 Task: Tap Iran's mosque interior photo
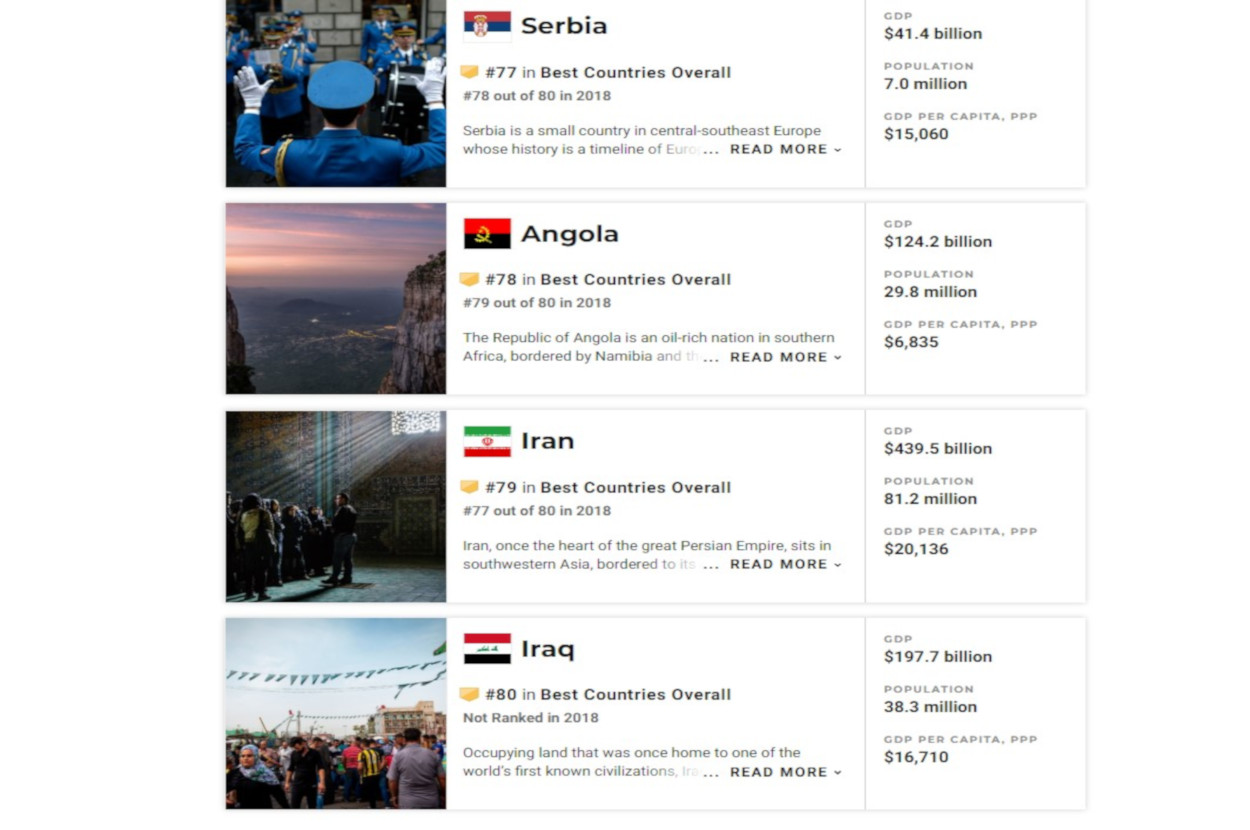[x=336, y=506]
